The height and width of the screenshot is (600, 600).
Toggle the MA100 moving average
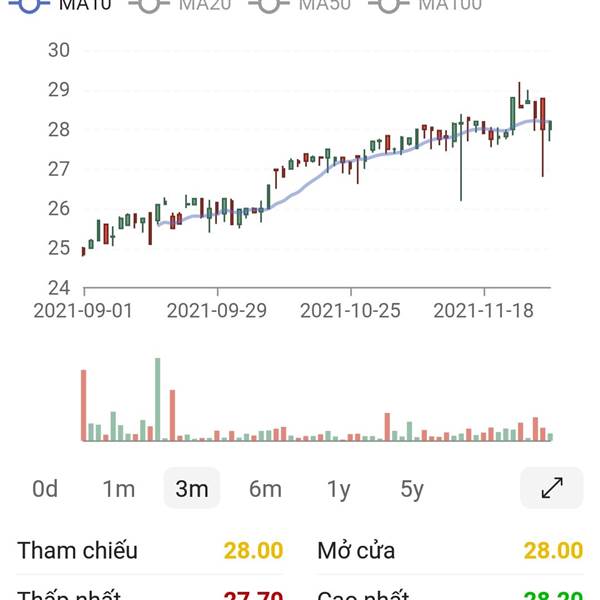pyautogui.click(x=426, y=5)
